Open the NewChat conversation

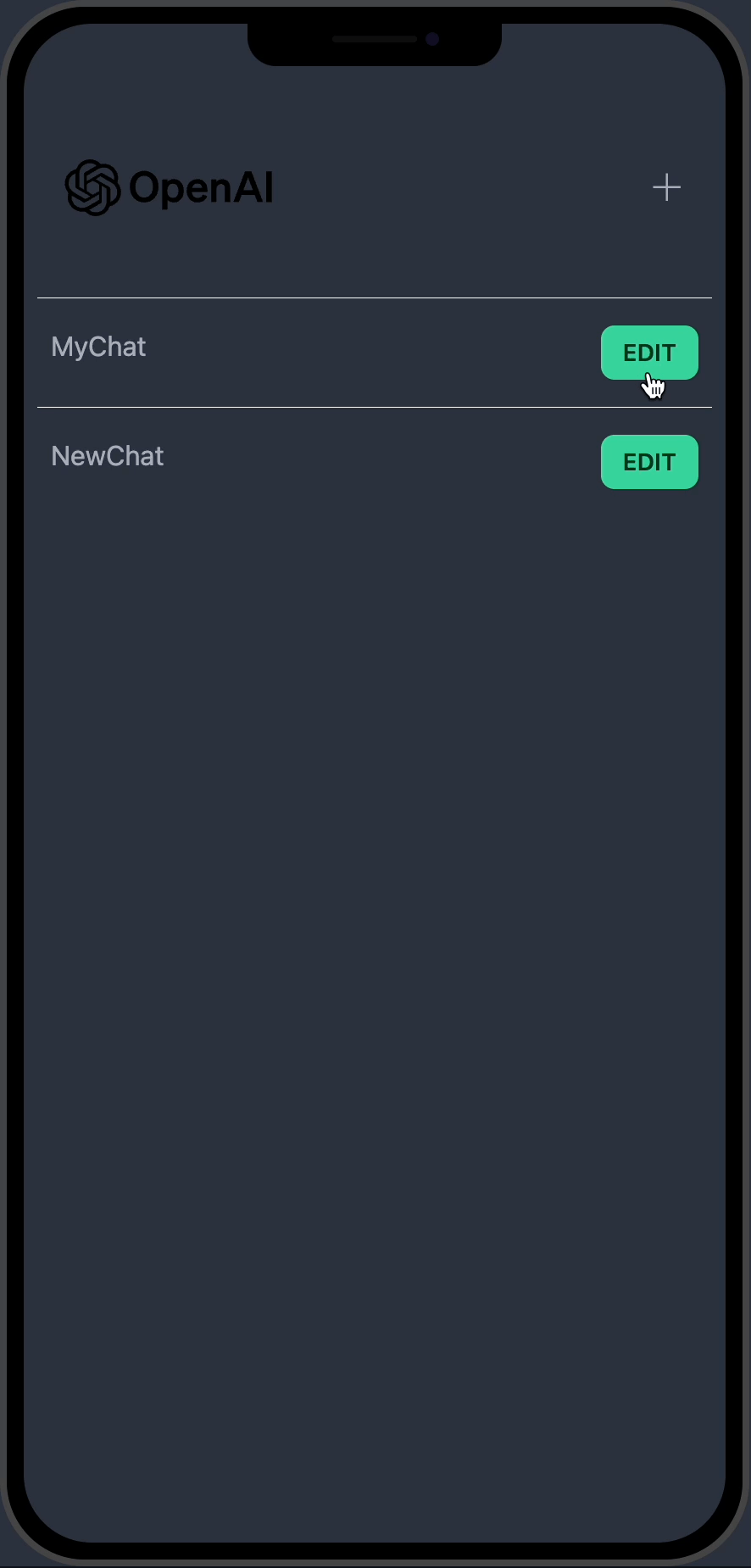108,457
